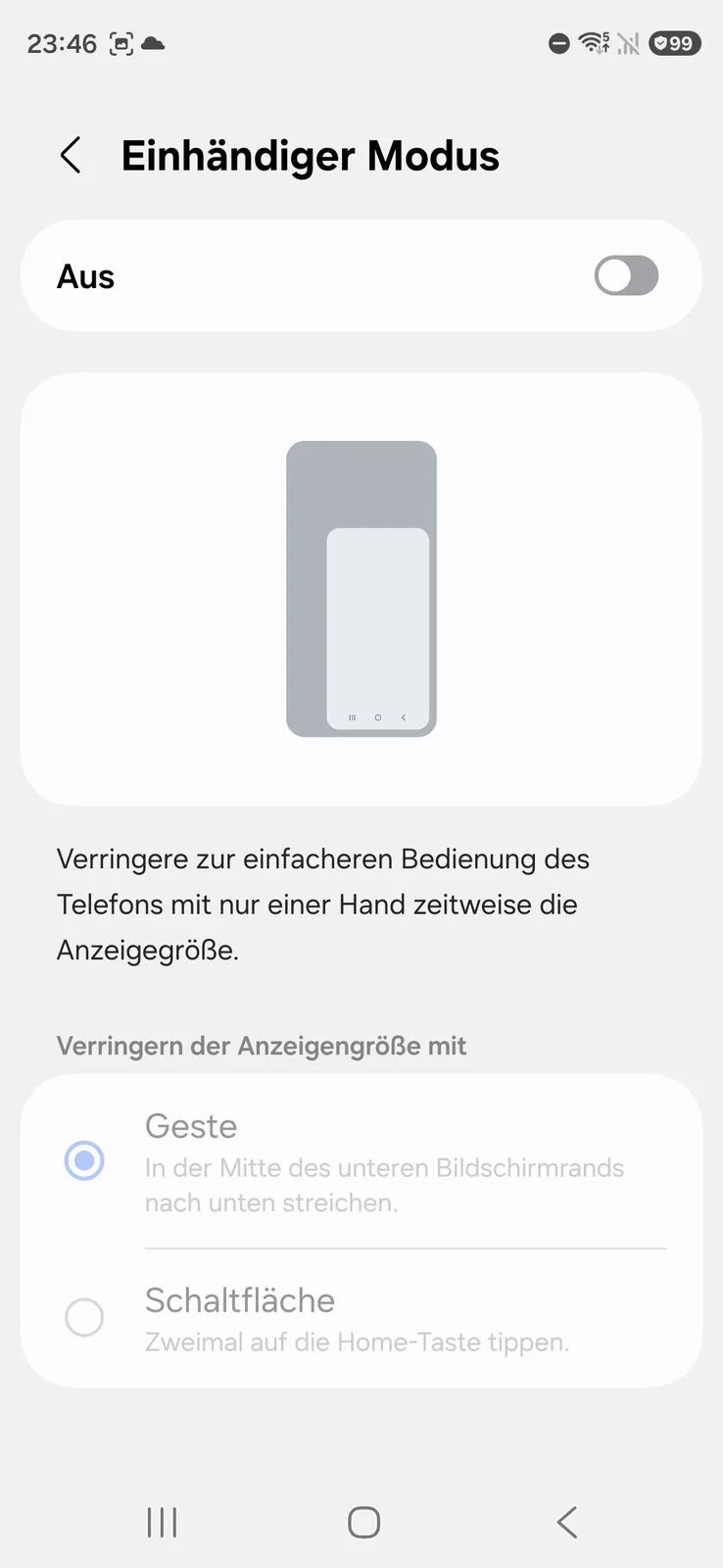
Task: Choose the Schaltfläche radio option
Action: point(84,1317)
